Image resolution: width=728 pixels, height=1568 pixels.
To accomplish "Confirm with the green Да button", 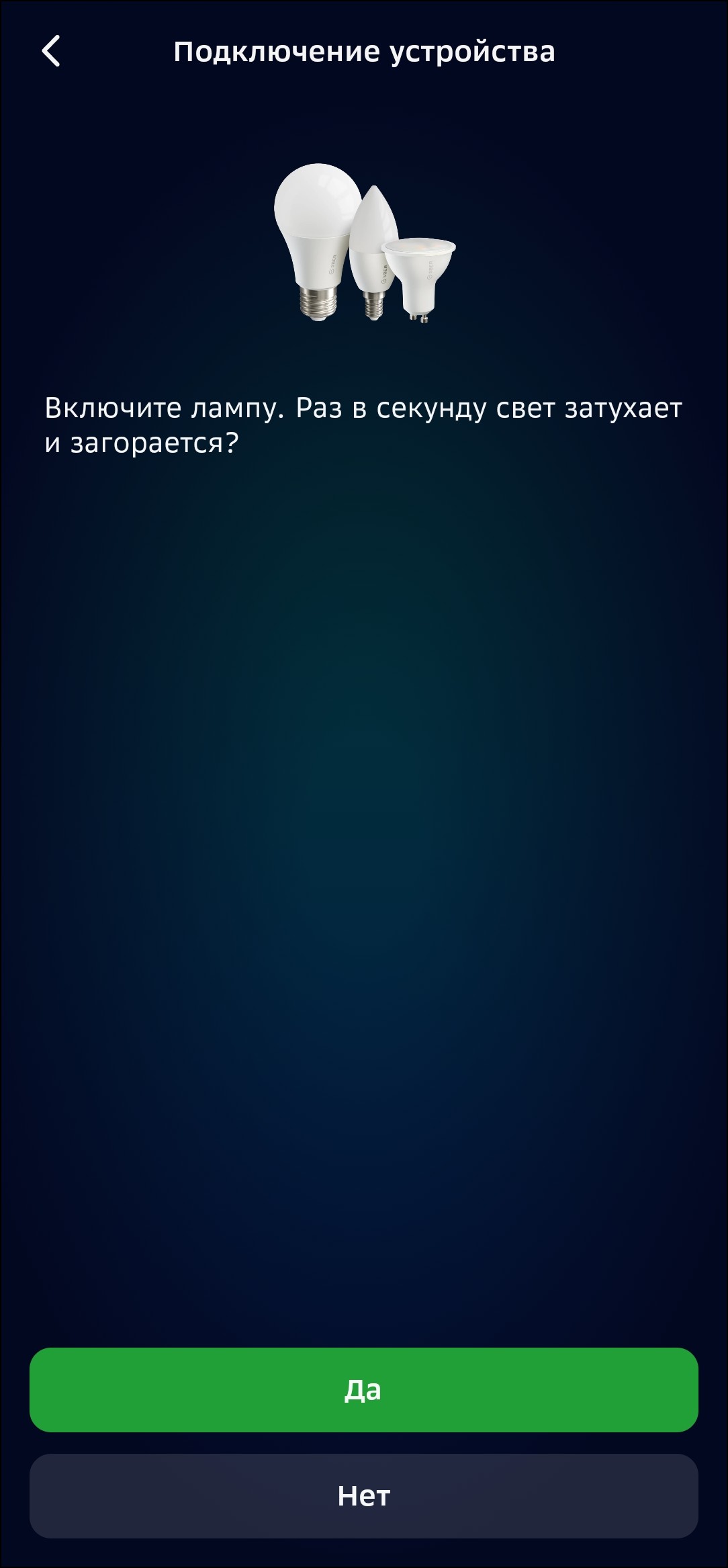I will [x=363, y=1390].
